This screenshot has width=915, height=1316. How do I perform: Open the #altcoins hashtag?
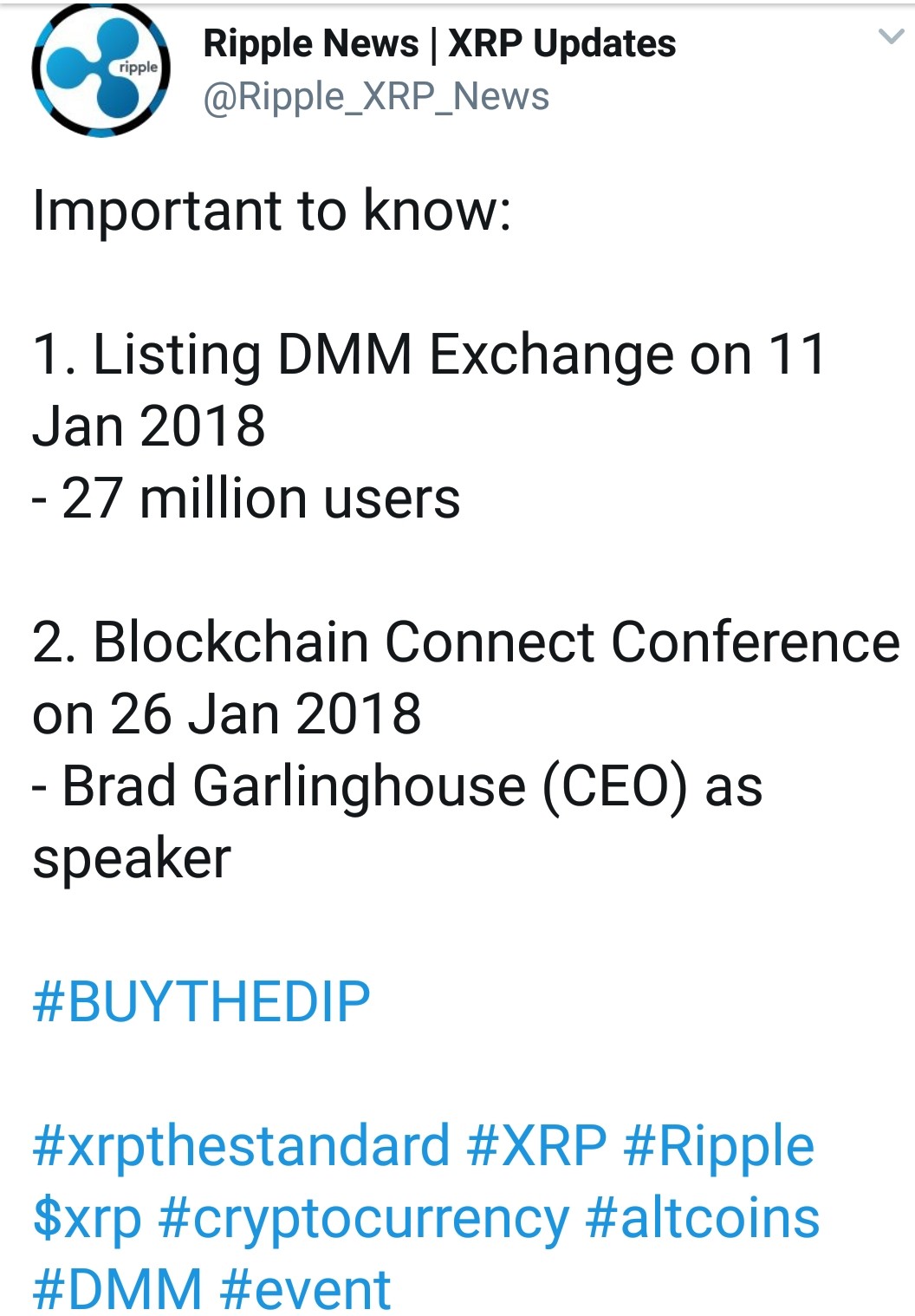click(x=702, y=1218)
